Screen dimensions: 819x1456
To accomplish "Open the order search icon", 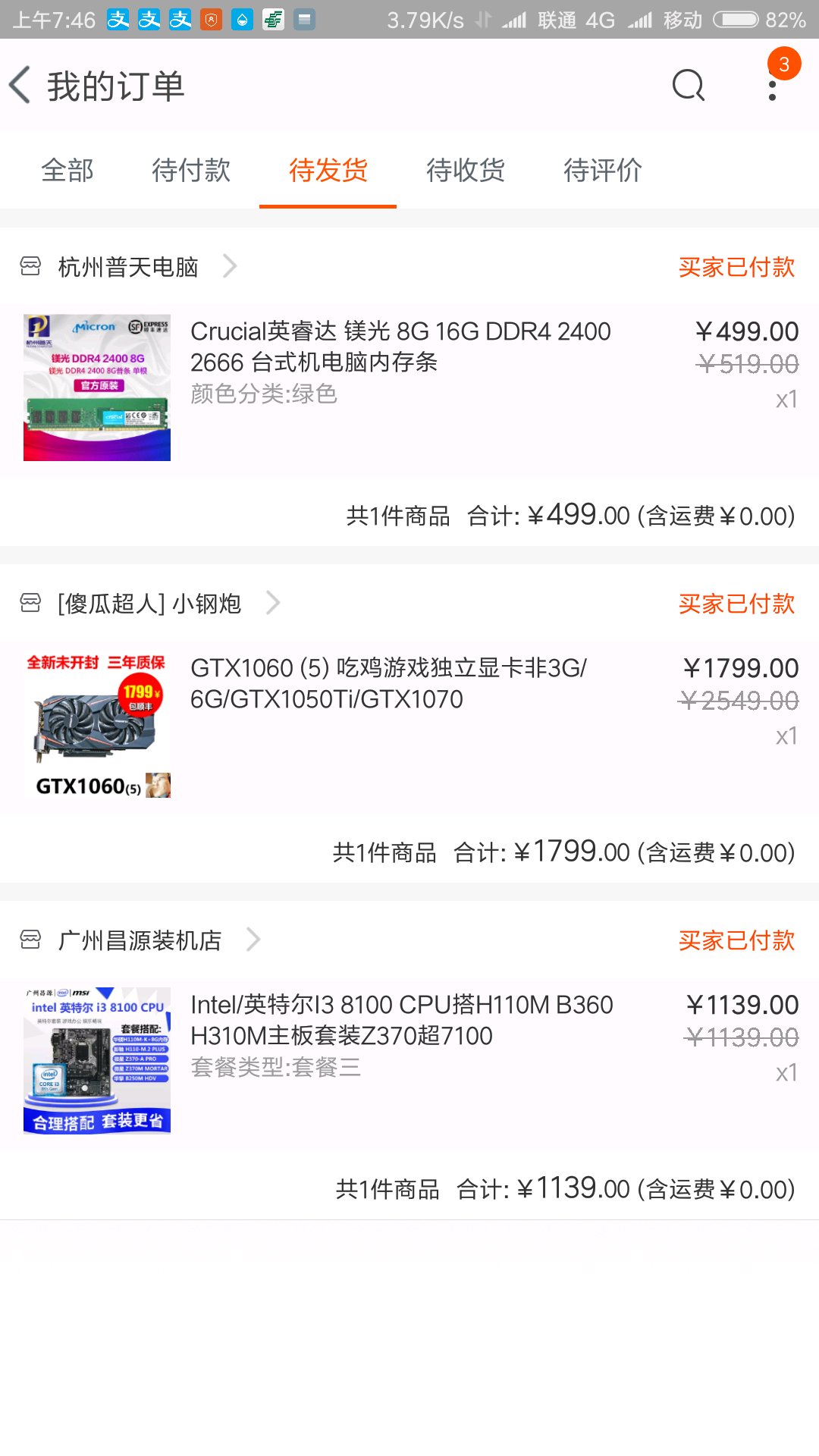I will click(x=689, y=85).
